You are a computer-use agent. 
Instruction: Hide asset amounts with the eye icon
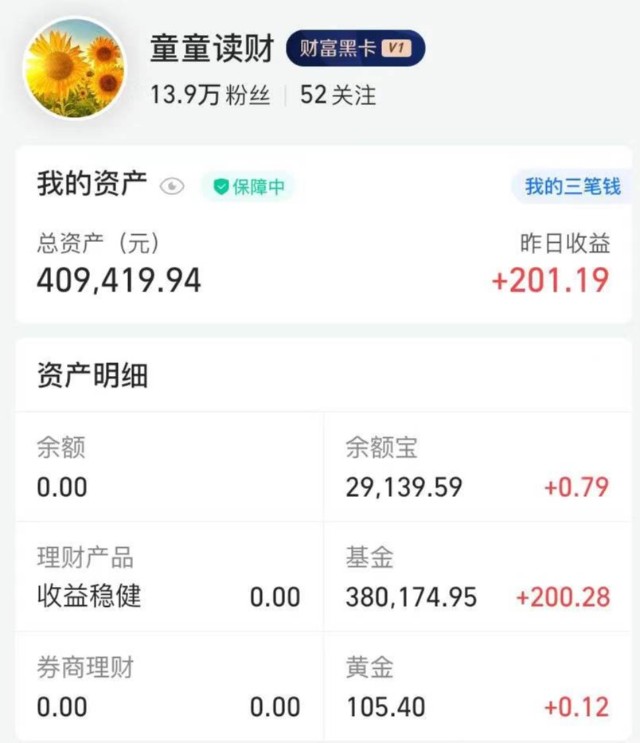[x=172, y=186]
